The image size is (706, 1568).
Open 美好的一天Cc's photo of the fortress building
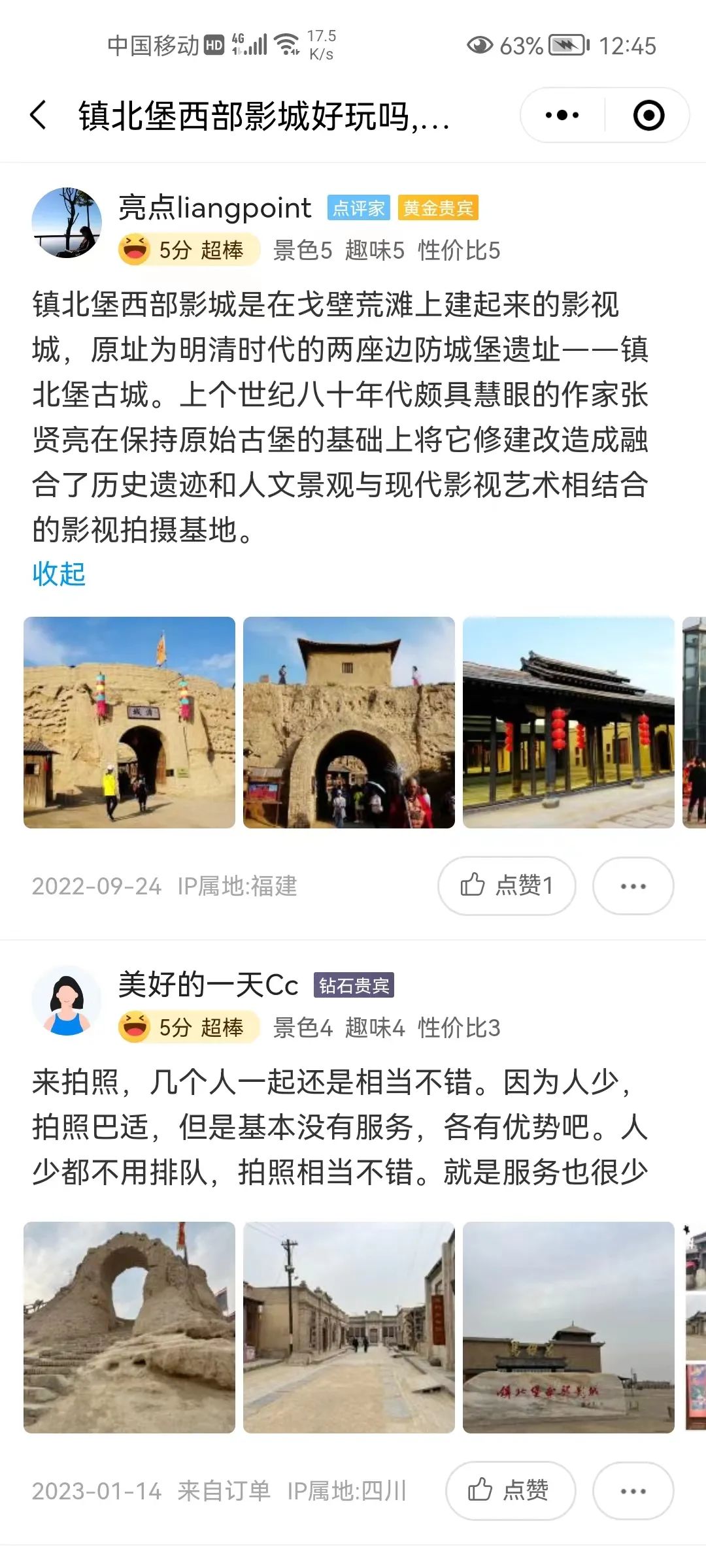click(569, 1327)
